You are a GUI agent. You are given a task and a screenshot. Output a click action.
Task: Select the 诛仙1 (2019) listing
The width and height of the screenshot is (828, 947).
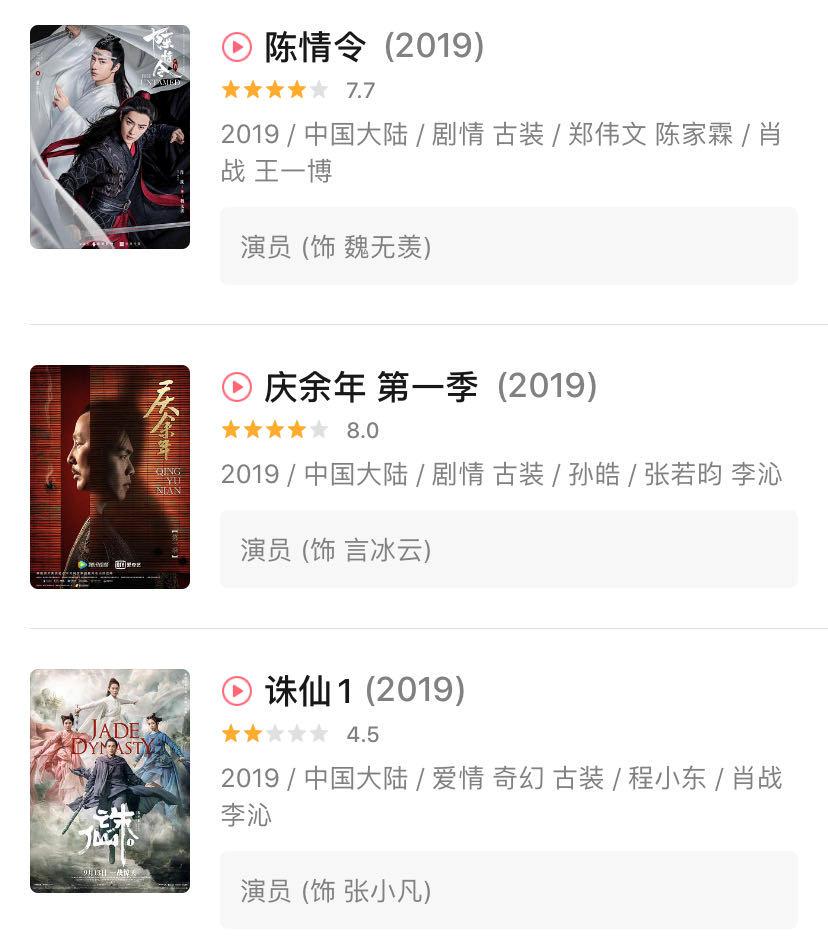308,690
